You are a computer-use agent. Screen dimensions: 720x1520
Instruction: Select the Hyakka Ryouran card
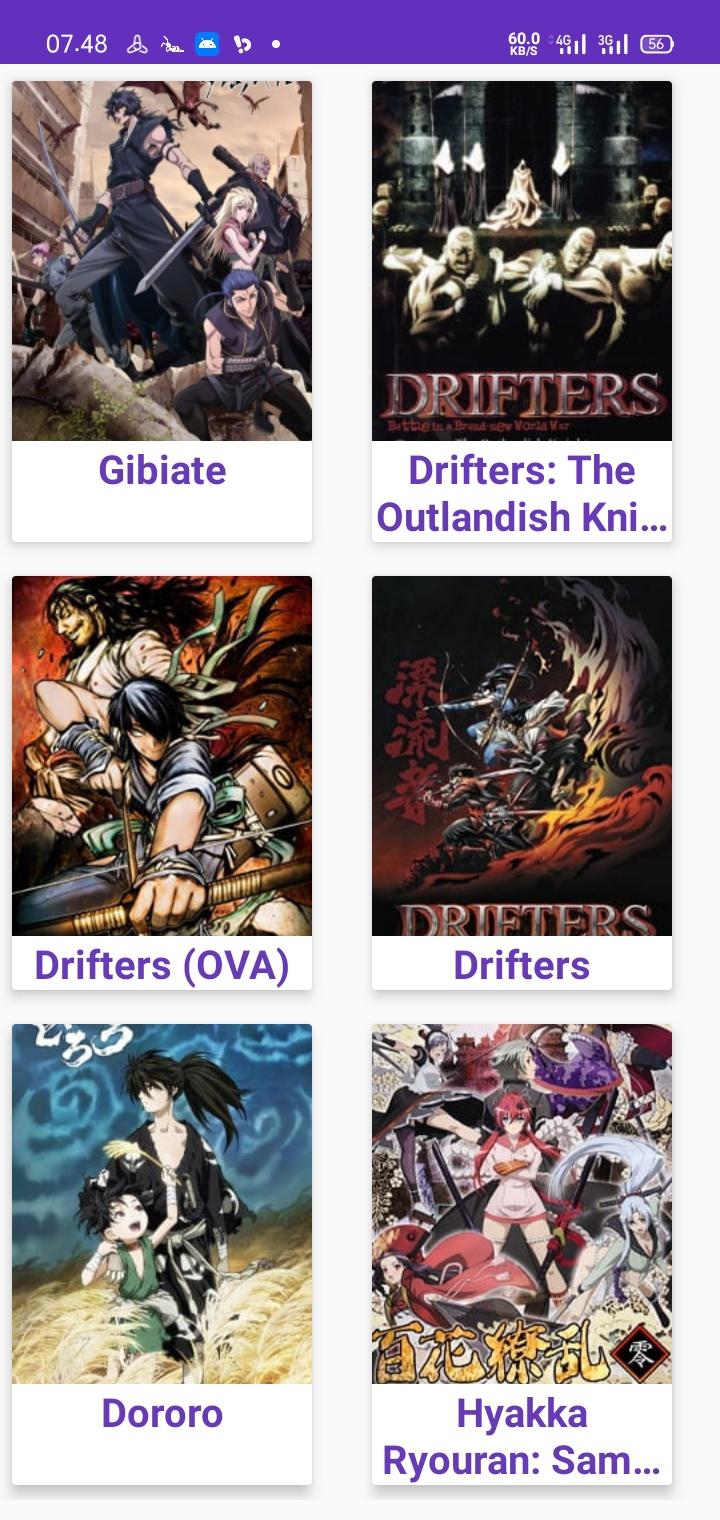click(521, 1252)
